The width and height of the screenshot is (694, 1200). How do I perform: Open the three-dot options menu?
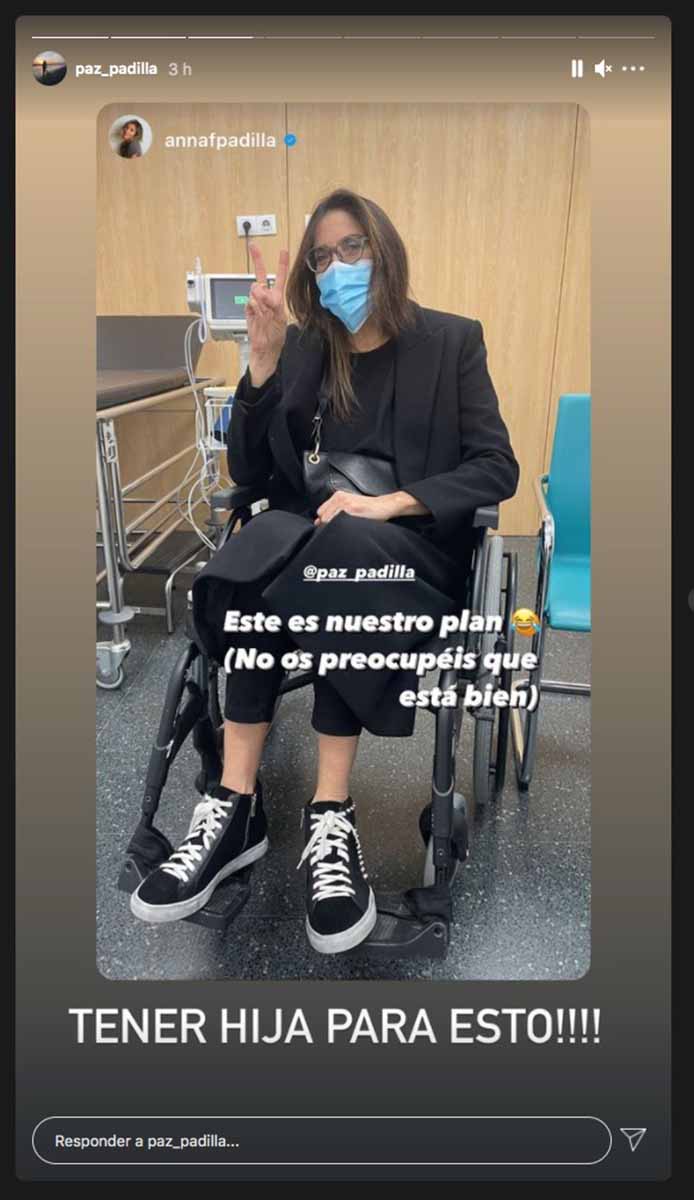(x=633, y=69)
